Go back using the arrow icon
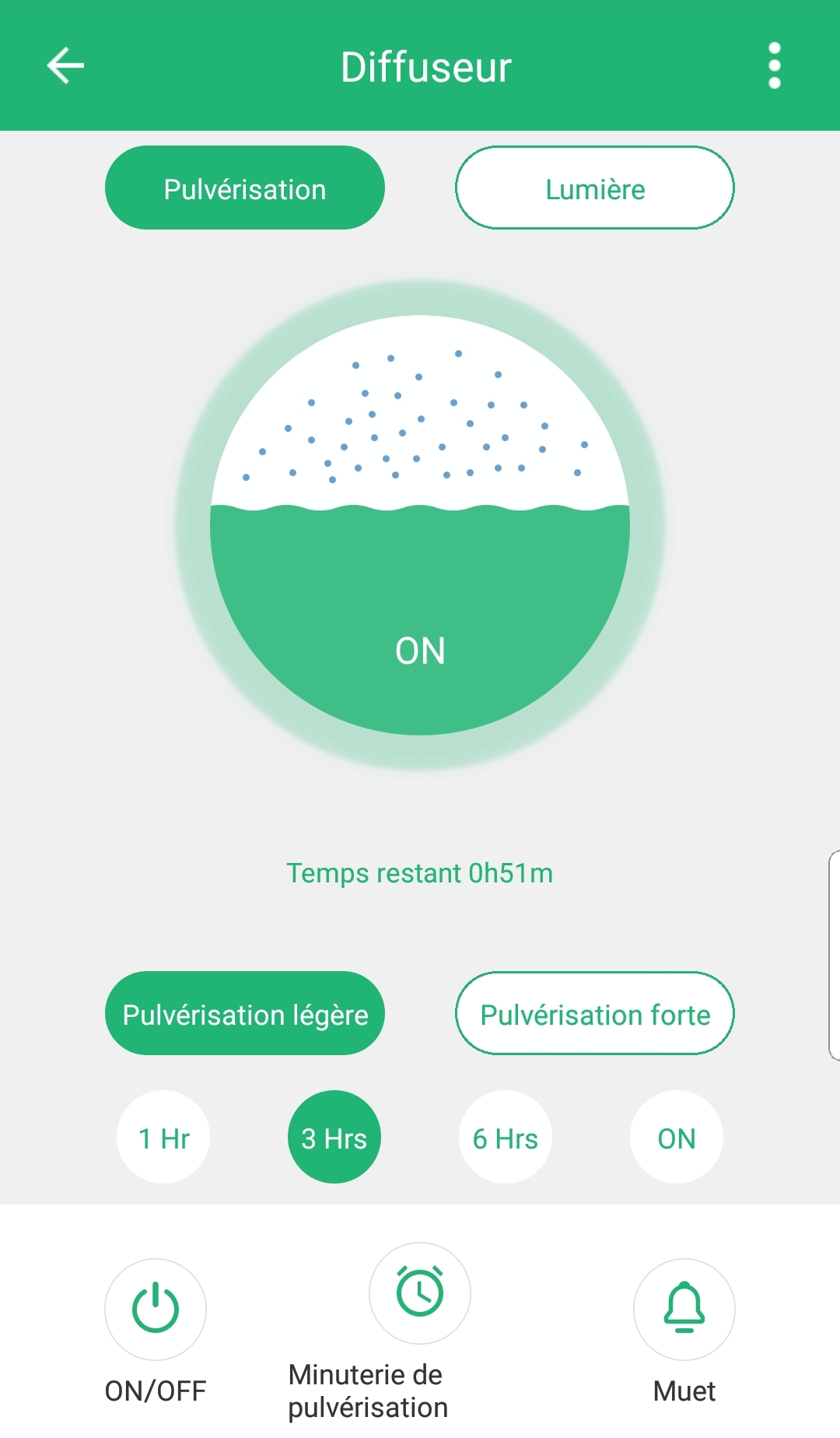 coord(65,65)
